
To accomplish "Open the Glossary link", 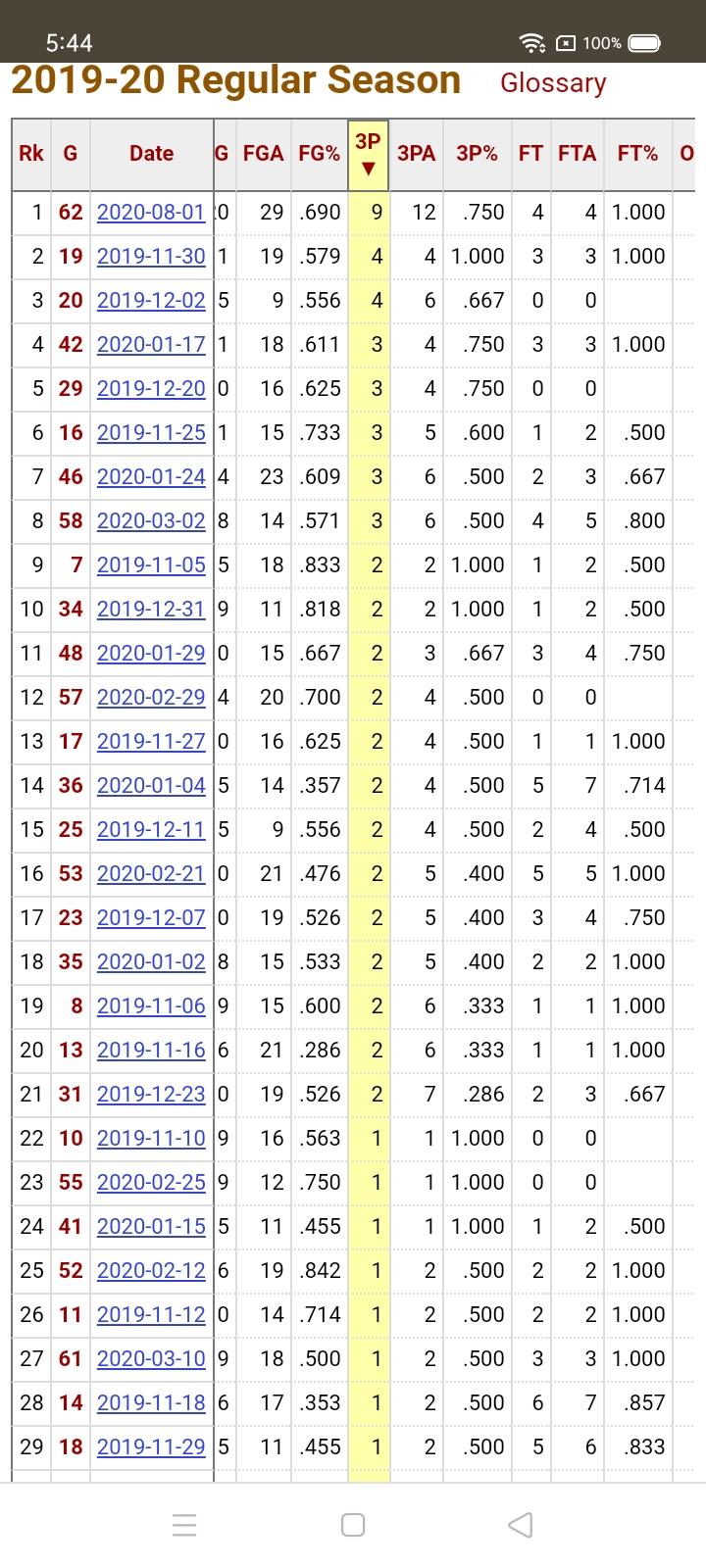I will coord(553,83).
